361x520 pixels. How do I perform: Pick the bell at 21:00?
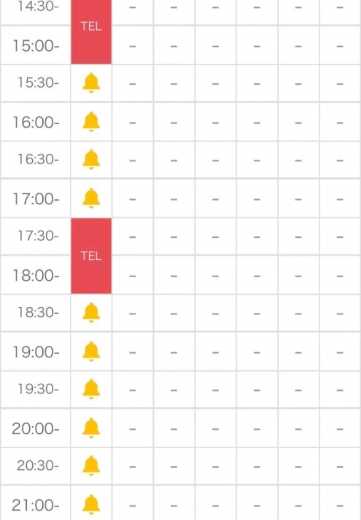click(x=91, y=504)
